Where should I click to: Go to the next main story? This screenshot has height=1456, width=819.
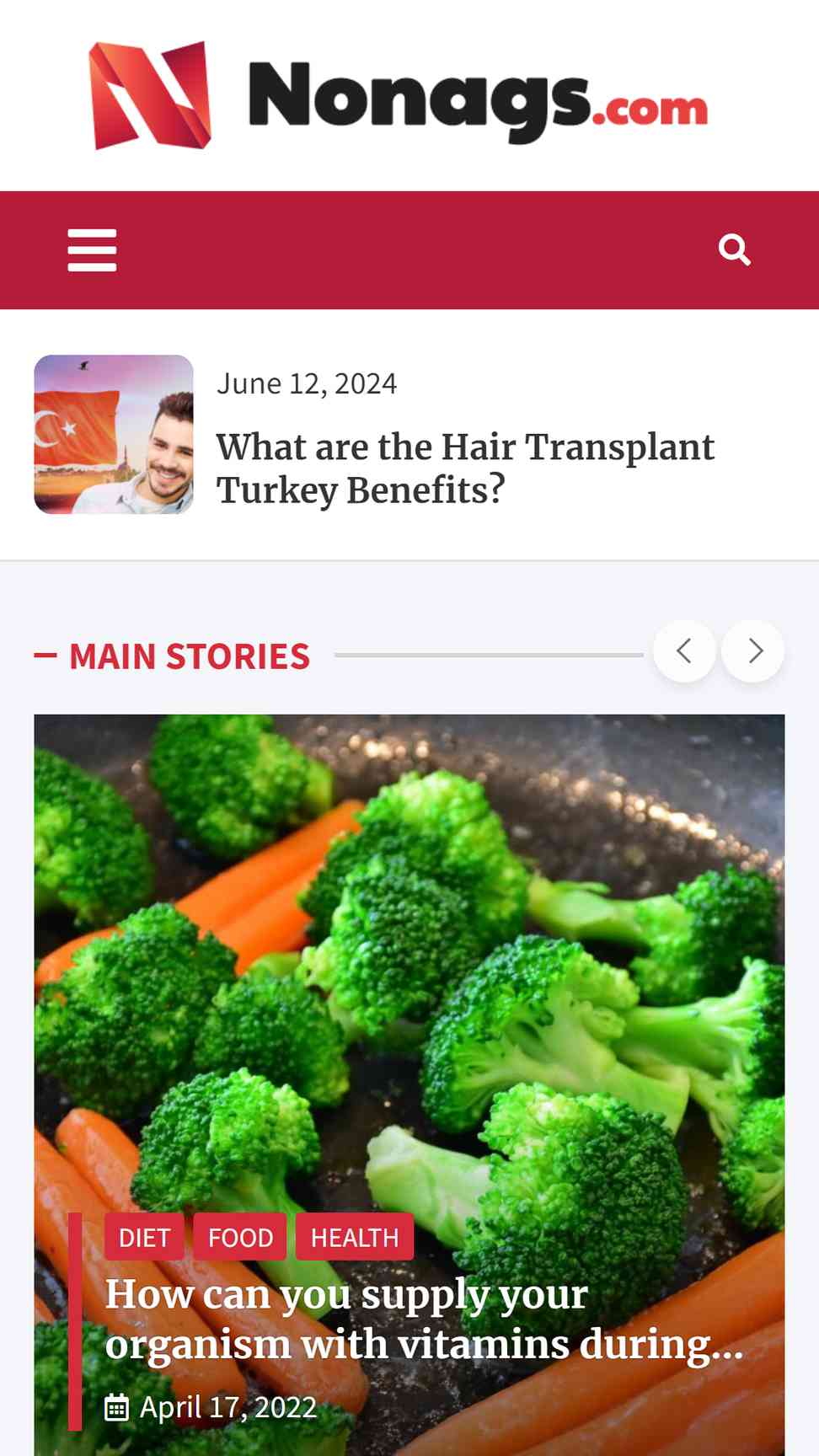tap(753, 651)
